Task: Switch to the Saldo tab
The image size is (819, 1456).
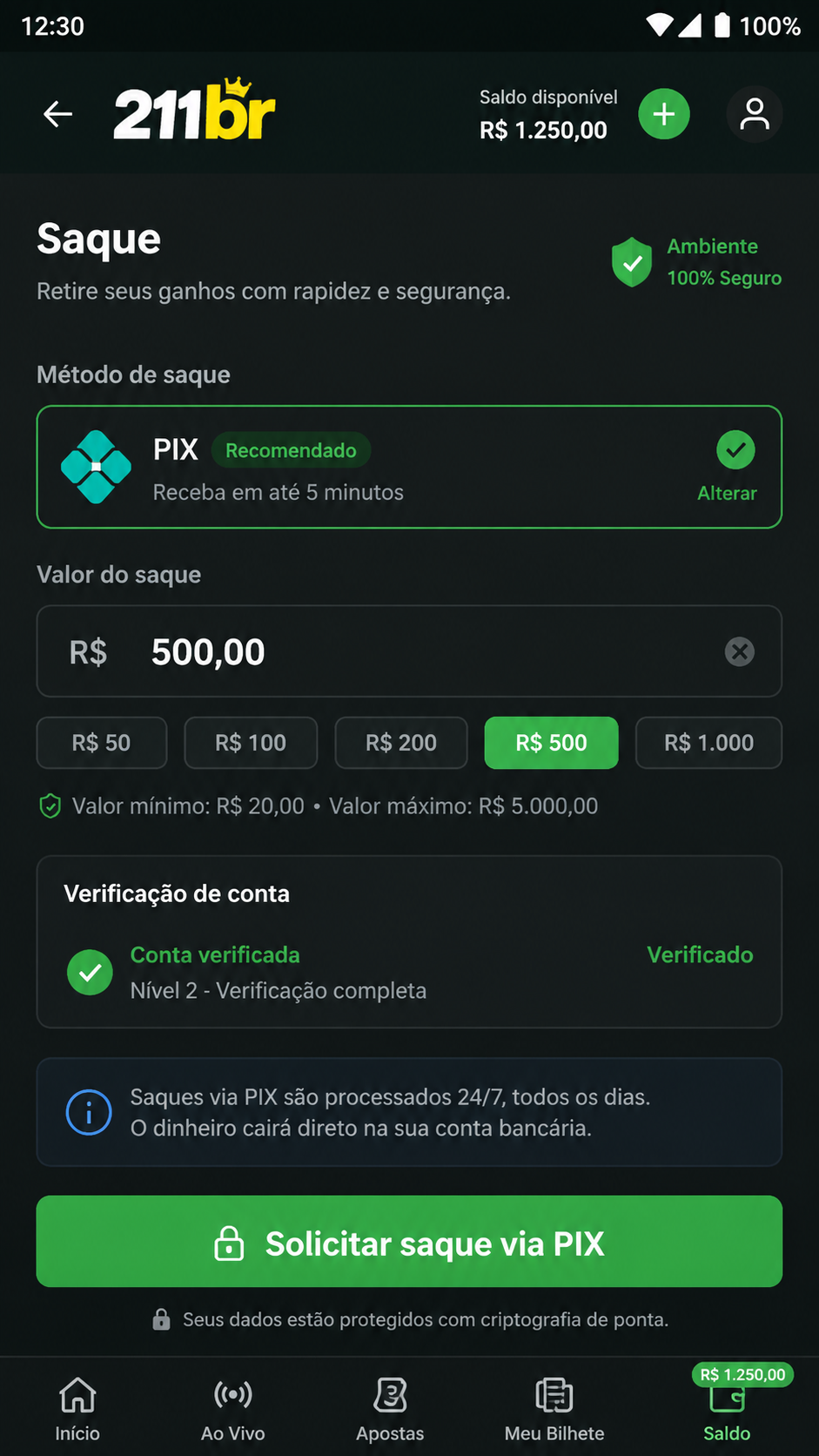Action: (x=727, y=1410)
